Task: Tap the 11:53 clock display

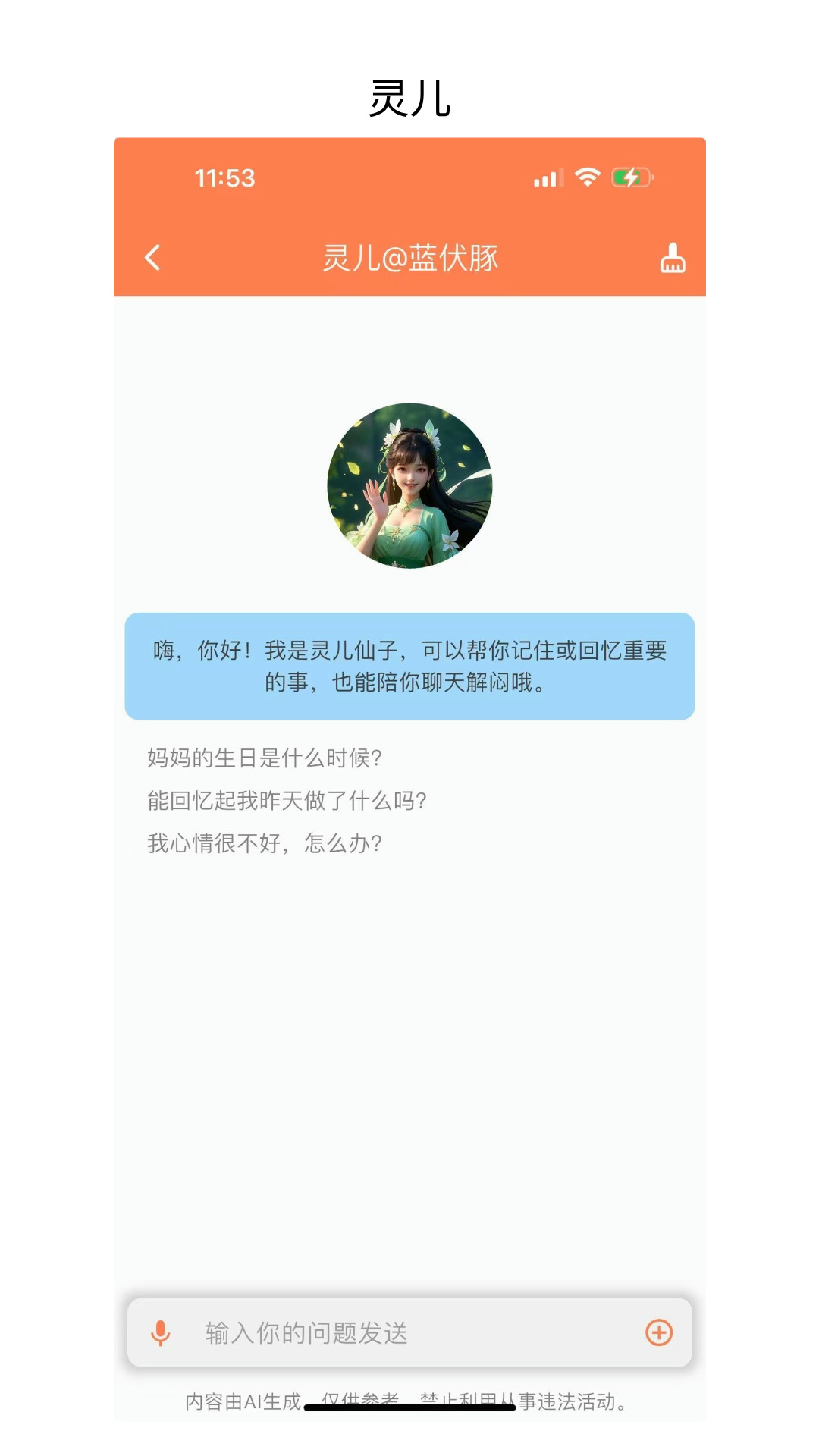Action: (224, 177)
